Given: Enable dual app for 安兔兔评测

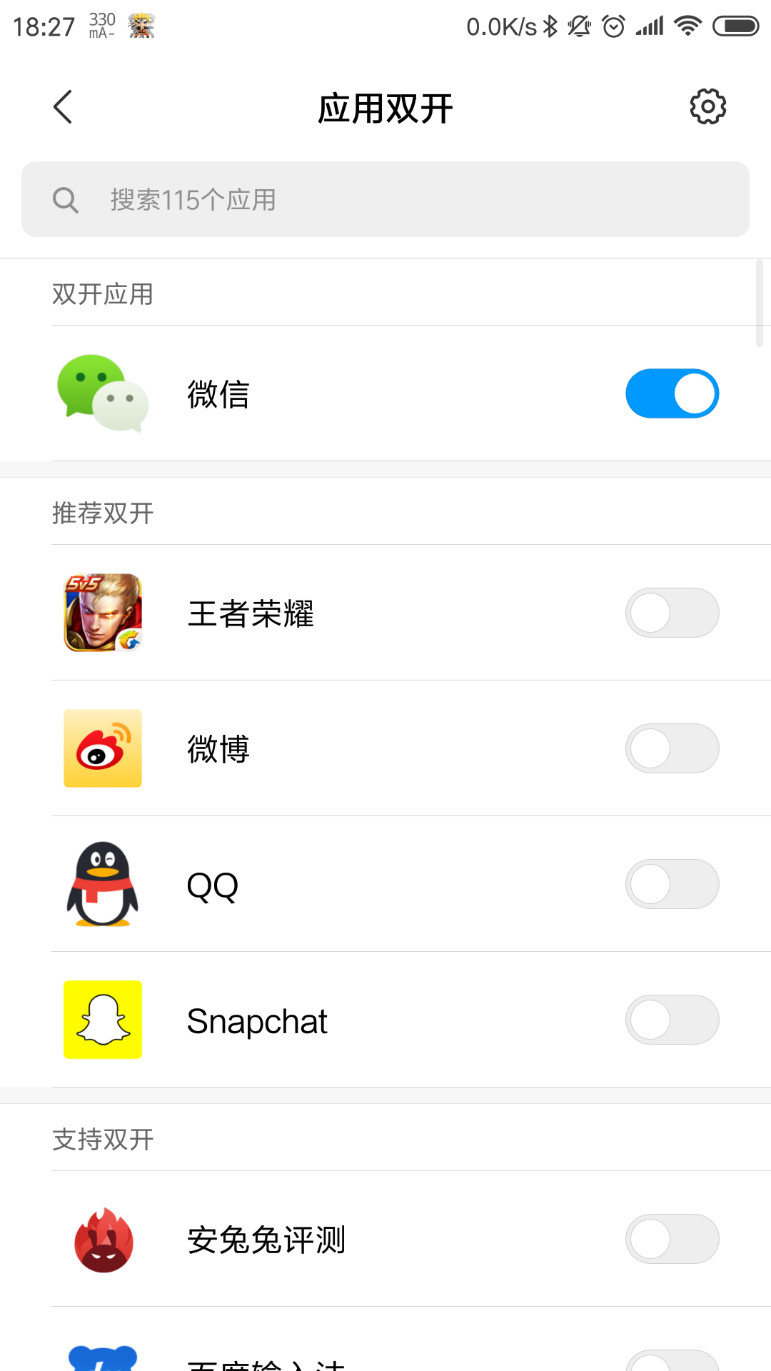Looking at the screenshot, I should (x=671, y=1239).
